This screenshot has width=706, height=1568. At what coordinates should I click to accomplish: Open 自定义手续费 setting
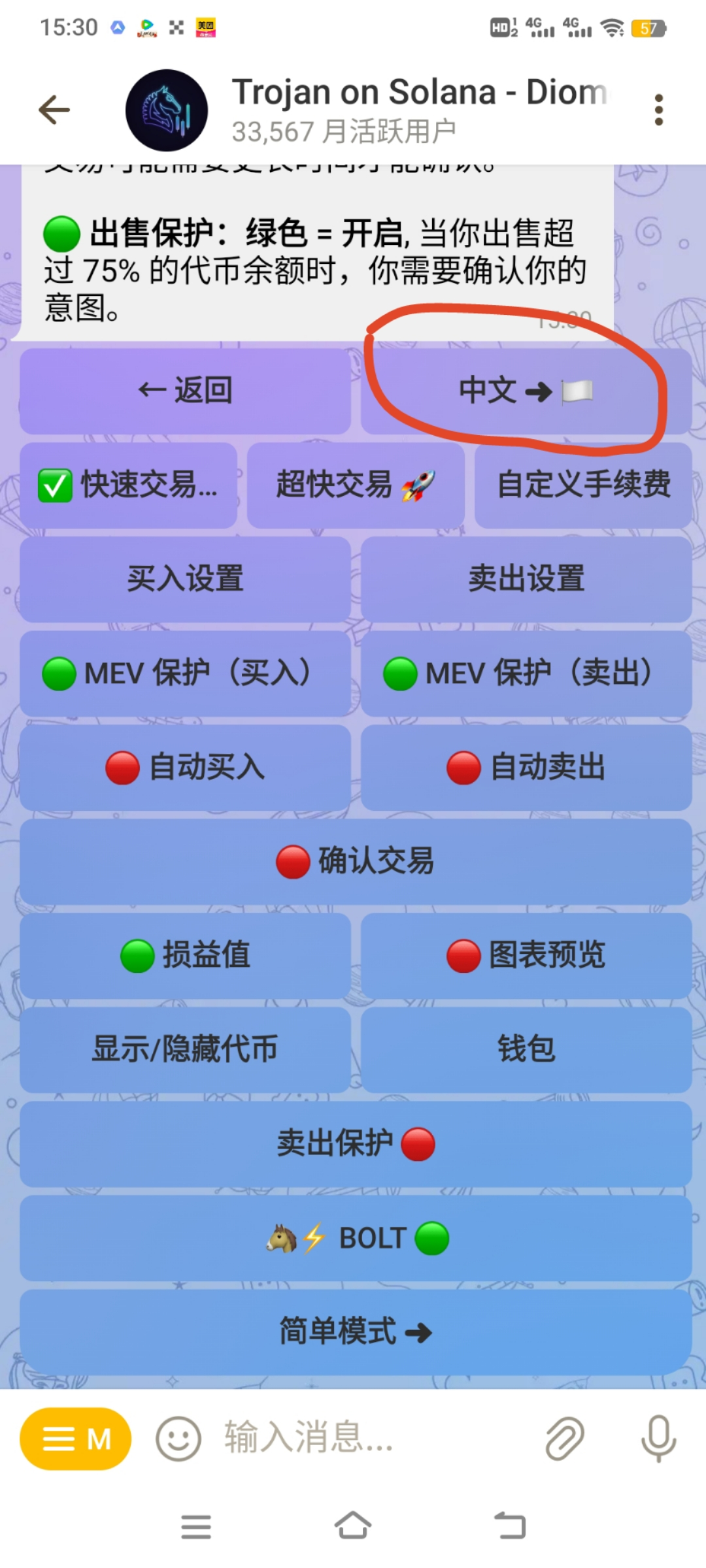(583, 485)
